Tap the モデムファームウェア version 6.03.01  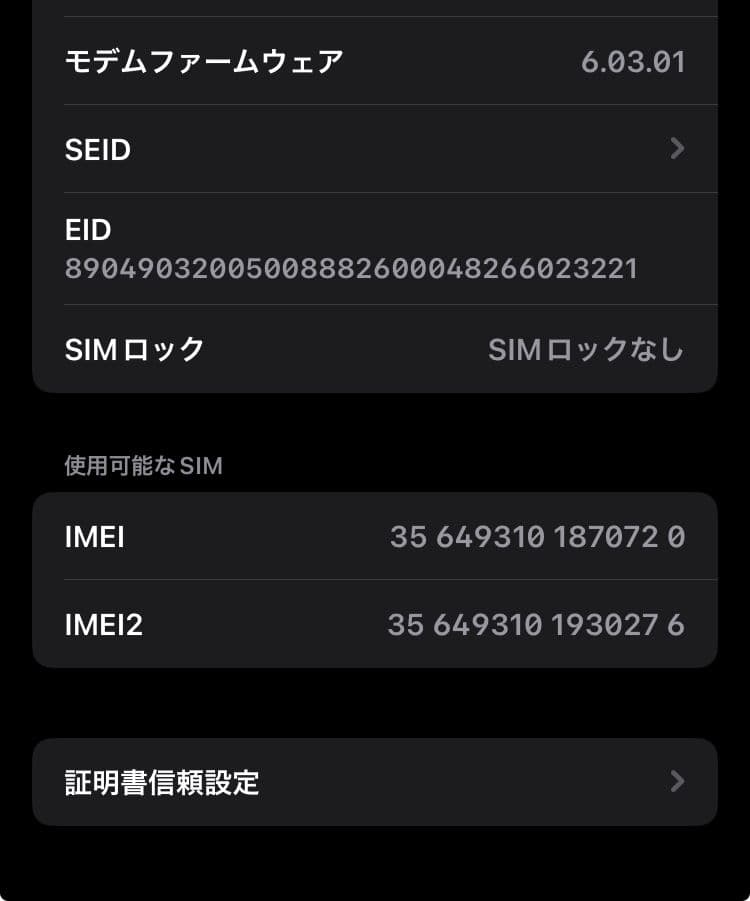[634, 61]
